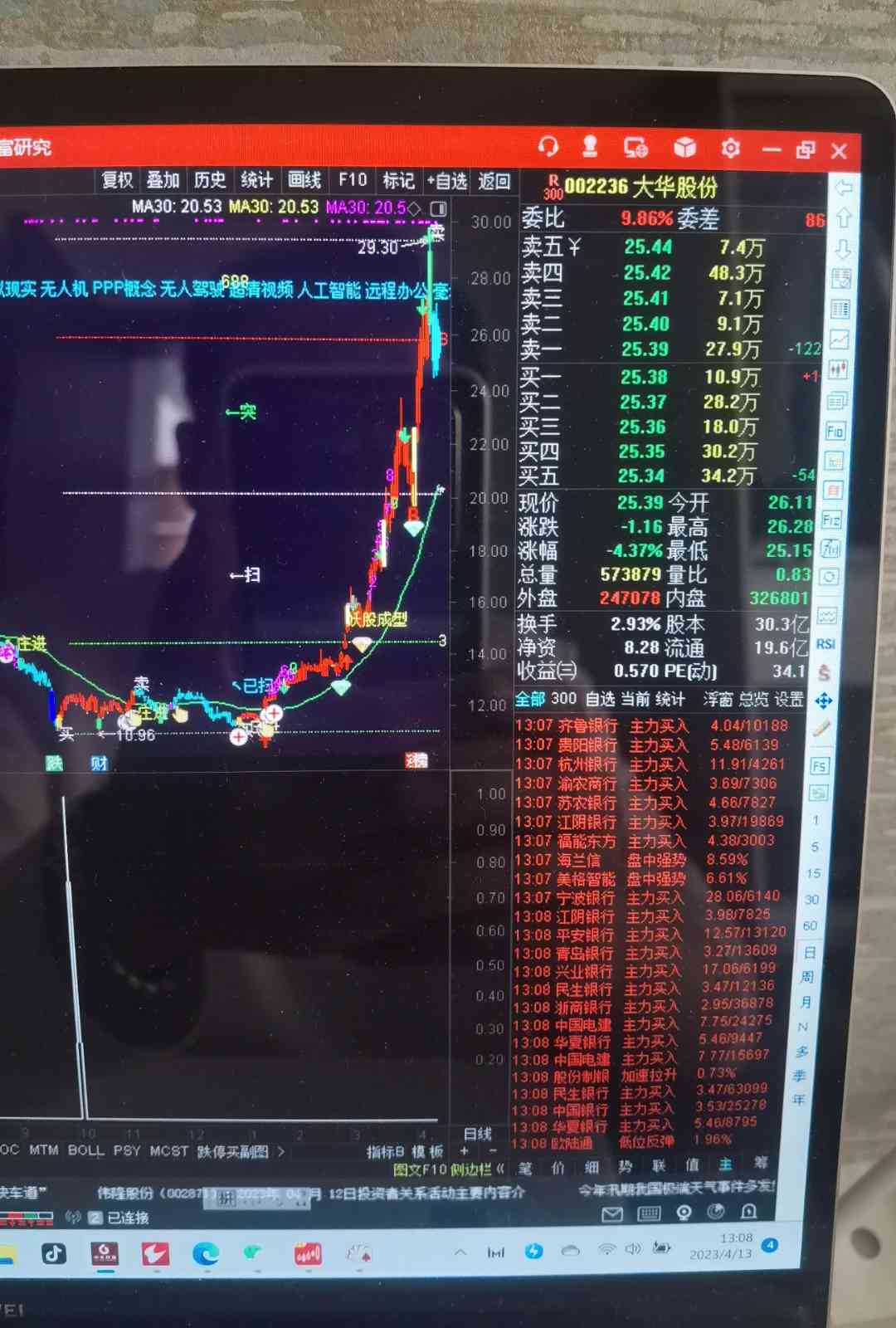This screenshot has width=896, height=1328.
Task: Select the 周 period in right sidebar
Action: [x=806, y=977]
